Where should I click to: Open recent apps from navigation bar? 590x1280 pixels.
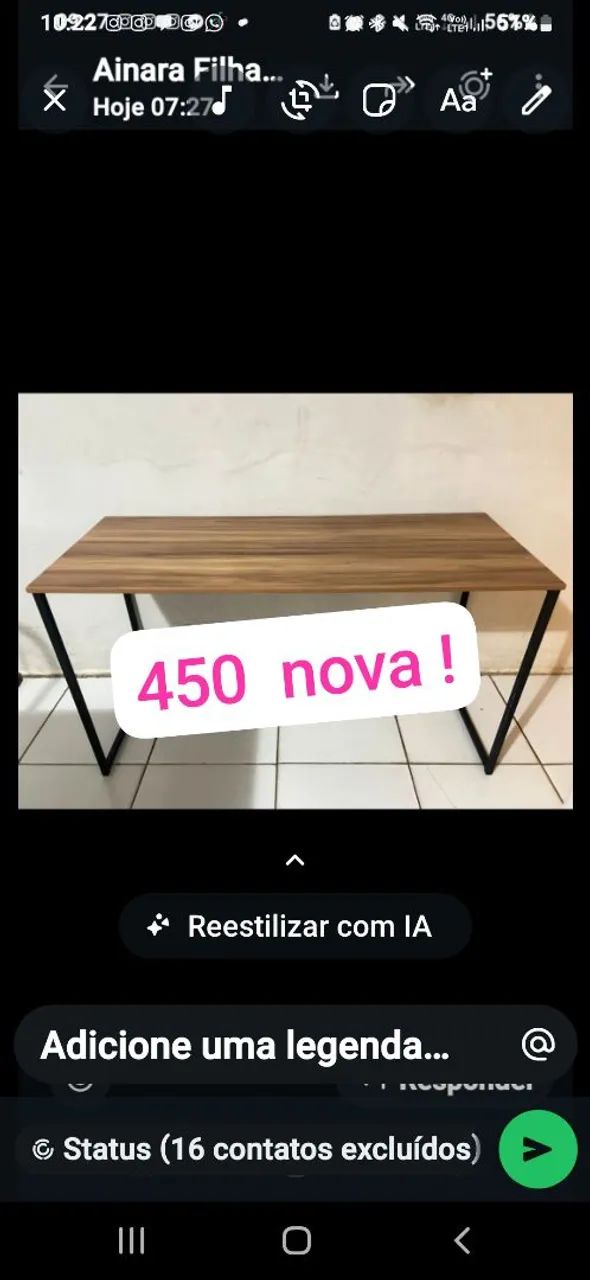(x=131, y=1241)
